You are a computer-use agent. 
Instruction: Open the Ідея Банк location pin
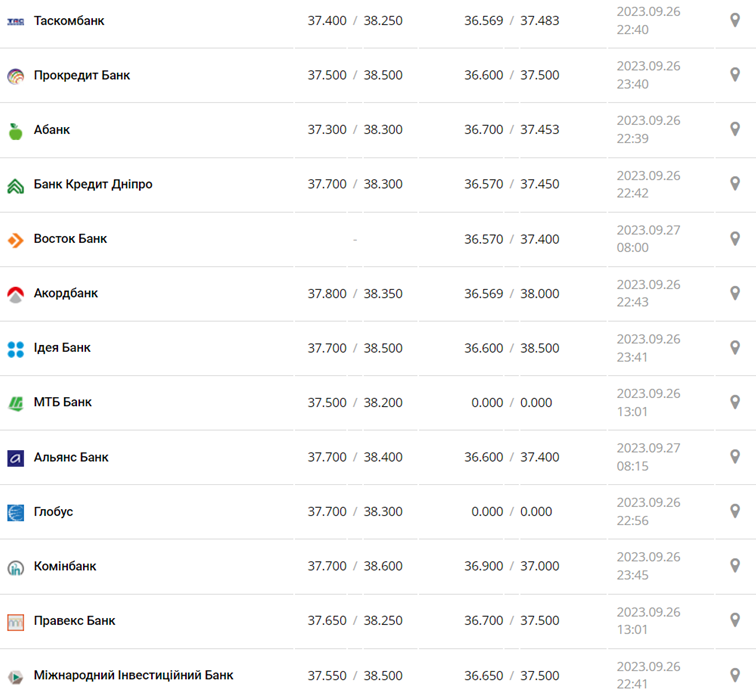pyautogui.click(x=735, y=348)
